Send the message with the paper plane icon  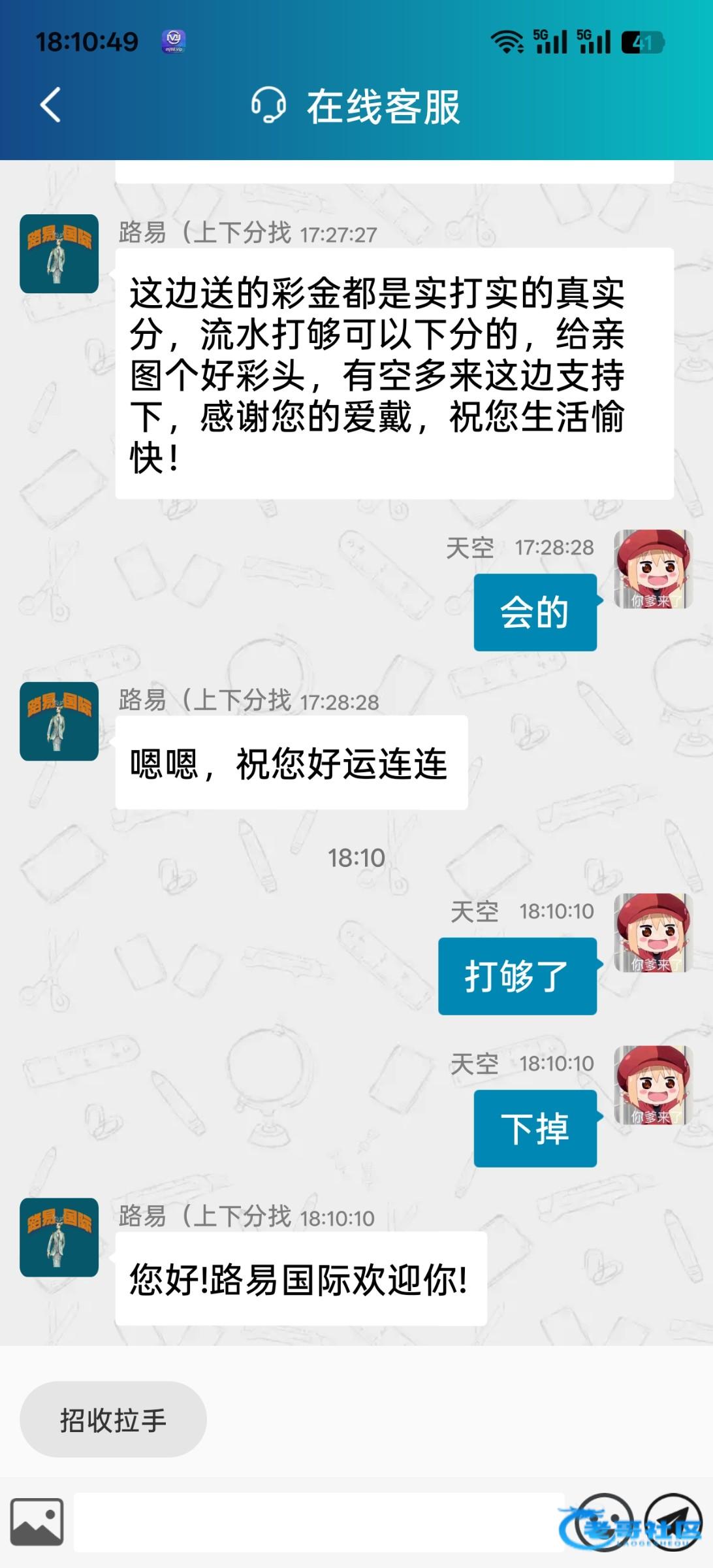click(x=674, y=1522)
